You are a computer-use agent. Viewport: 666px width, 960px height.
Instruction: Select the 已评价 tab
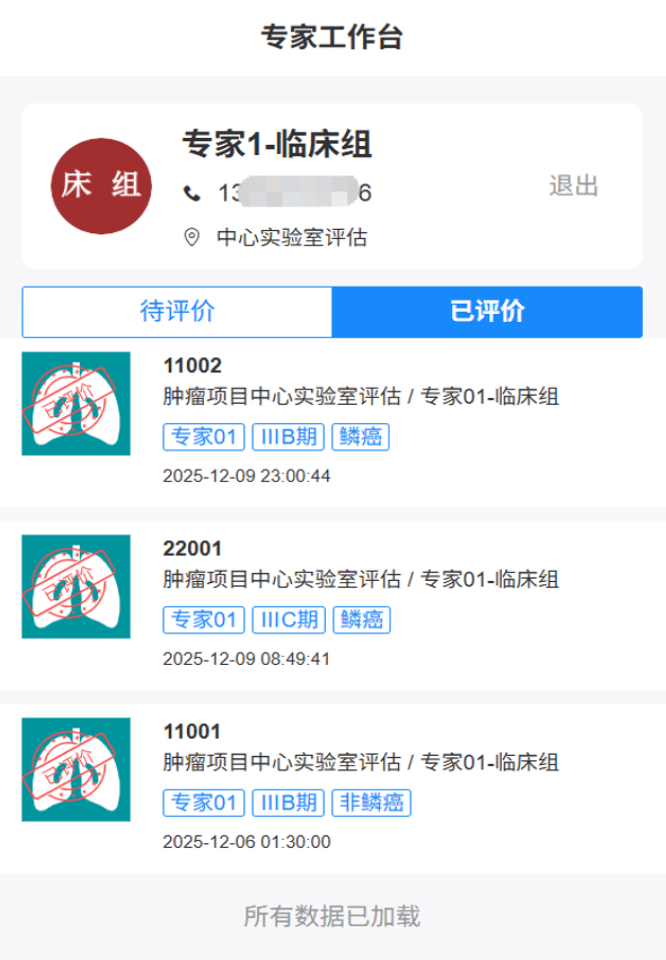tap(487, 312)
